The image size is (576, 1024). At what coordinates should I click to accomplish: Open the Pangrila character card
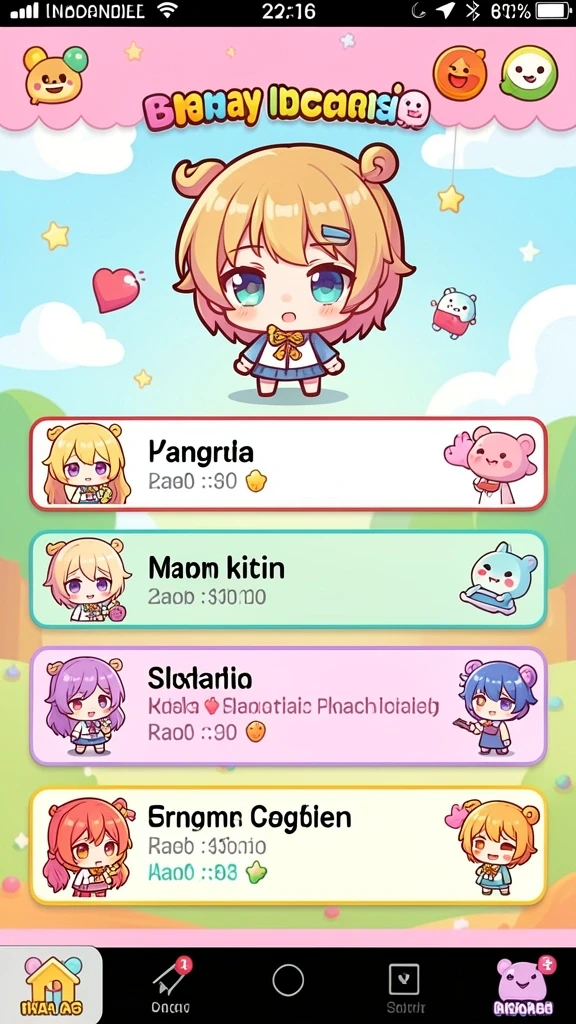pos(288,464)
